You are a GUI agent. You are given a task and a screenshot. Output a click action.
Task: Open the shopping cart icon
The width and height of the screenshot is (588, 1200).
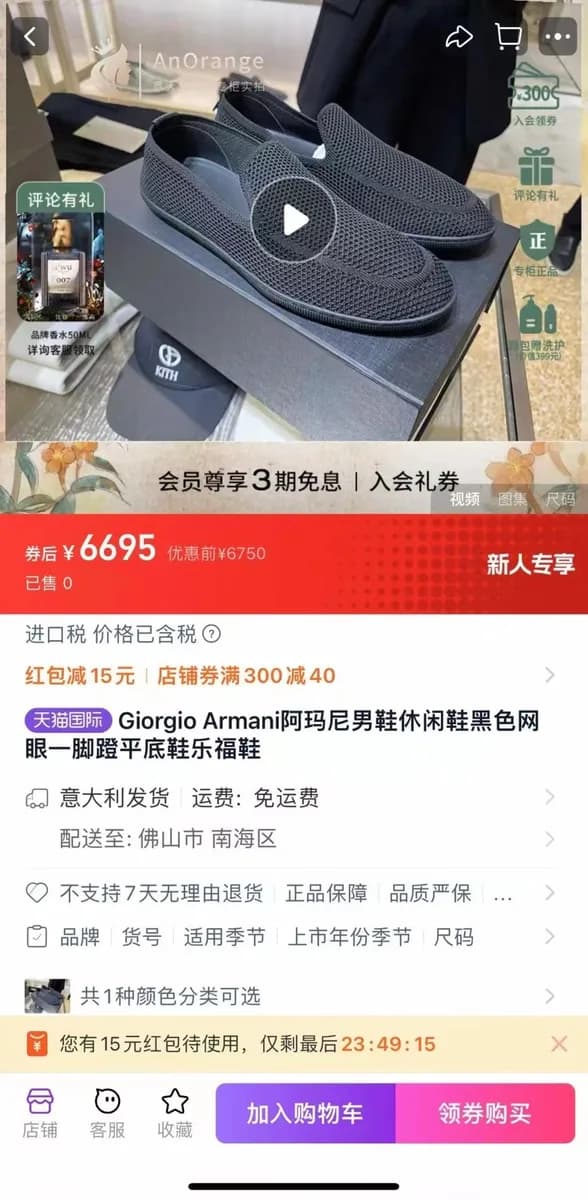point(510,37)
